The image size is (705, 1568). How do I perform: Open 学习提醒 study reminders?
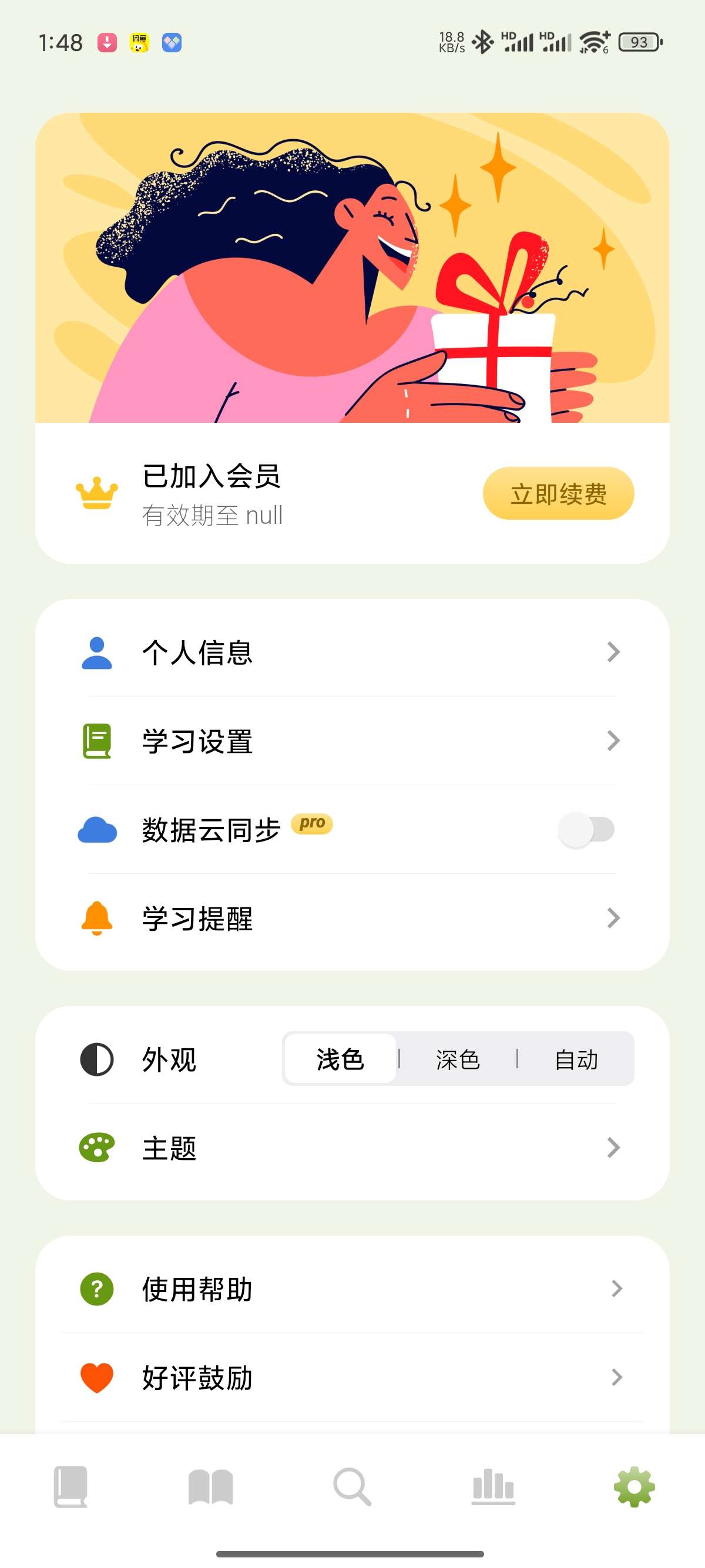click(352, 918)
